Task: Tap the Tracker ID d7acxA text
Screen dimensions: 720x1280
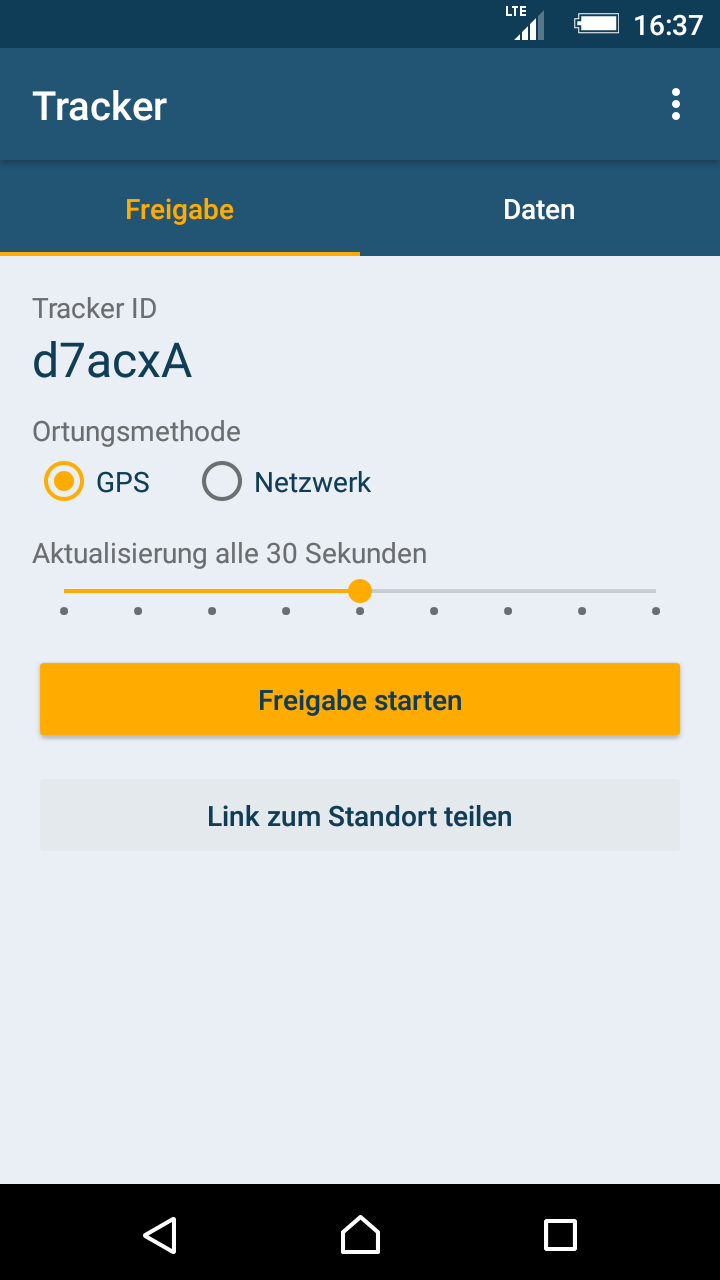Action: (x=111, y=361)
